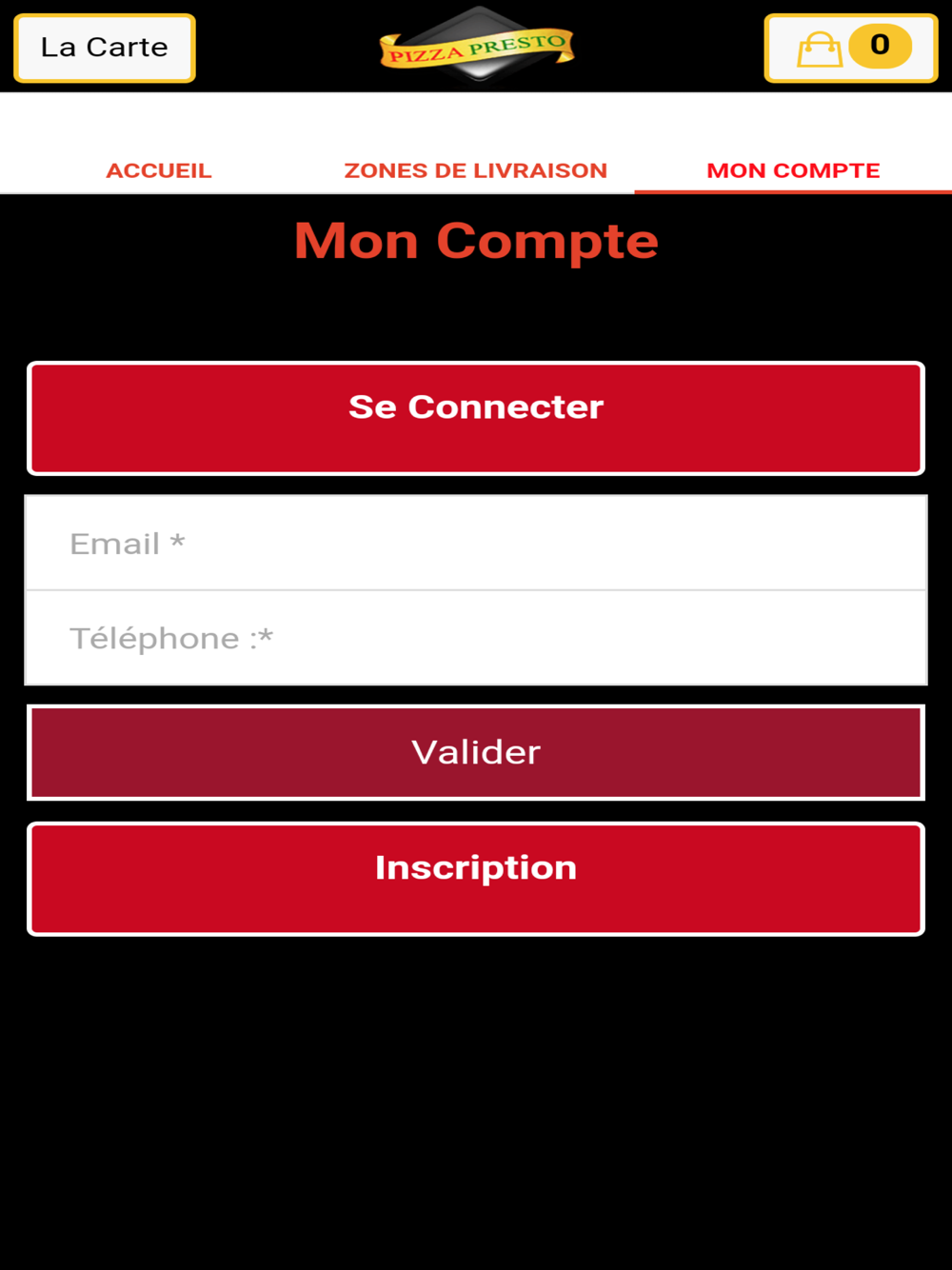Open the Inscription sign-up form
This screenshot has width=952, height=1270.
pos(476,878)
